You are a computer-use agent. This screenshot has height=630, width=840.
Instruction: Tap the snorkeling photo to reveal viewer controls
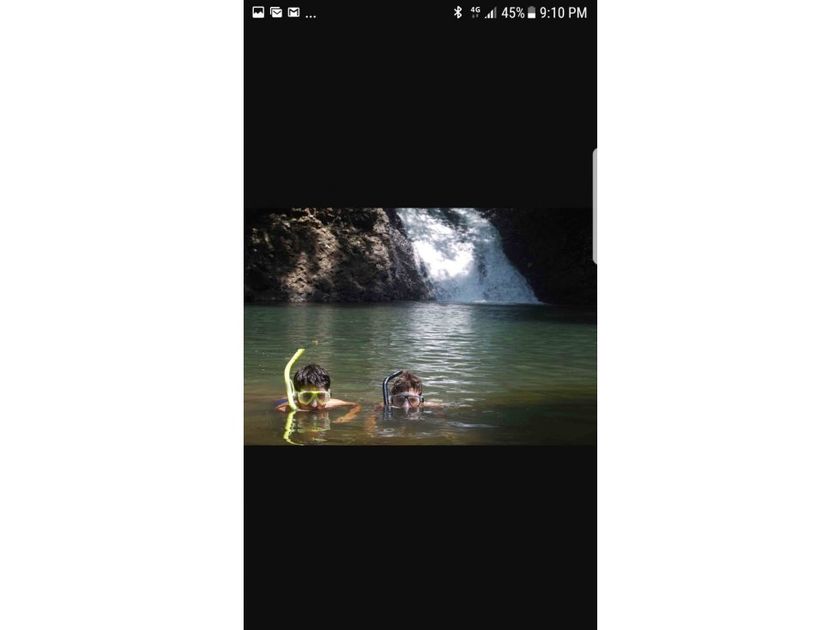[x=420, y=326]
